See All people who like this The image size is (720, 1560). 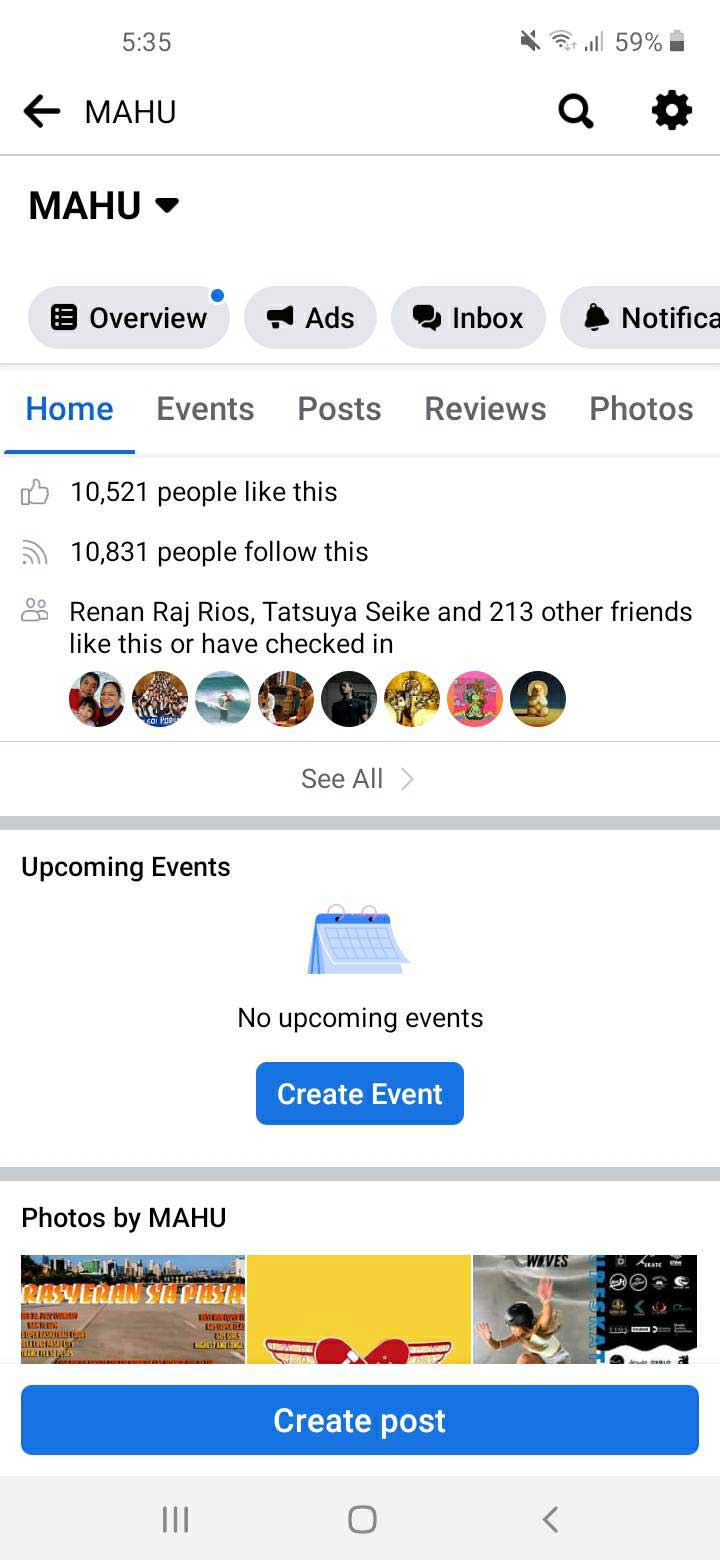pos(358,779)
